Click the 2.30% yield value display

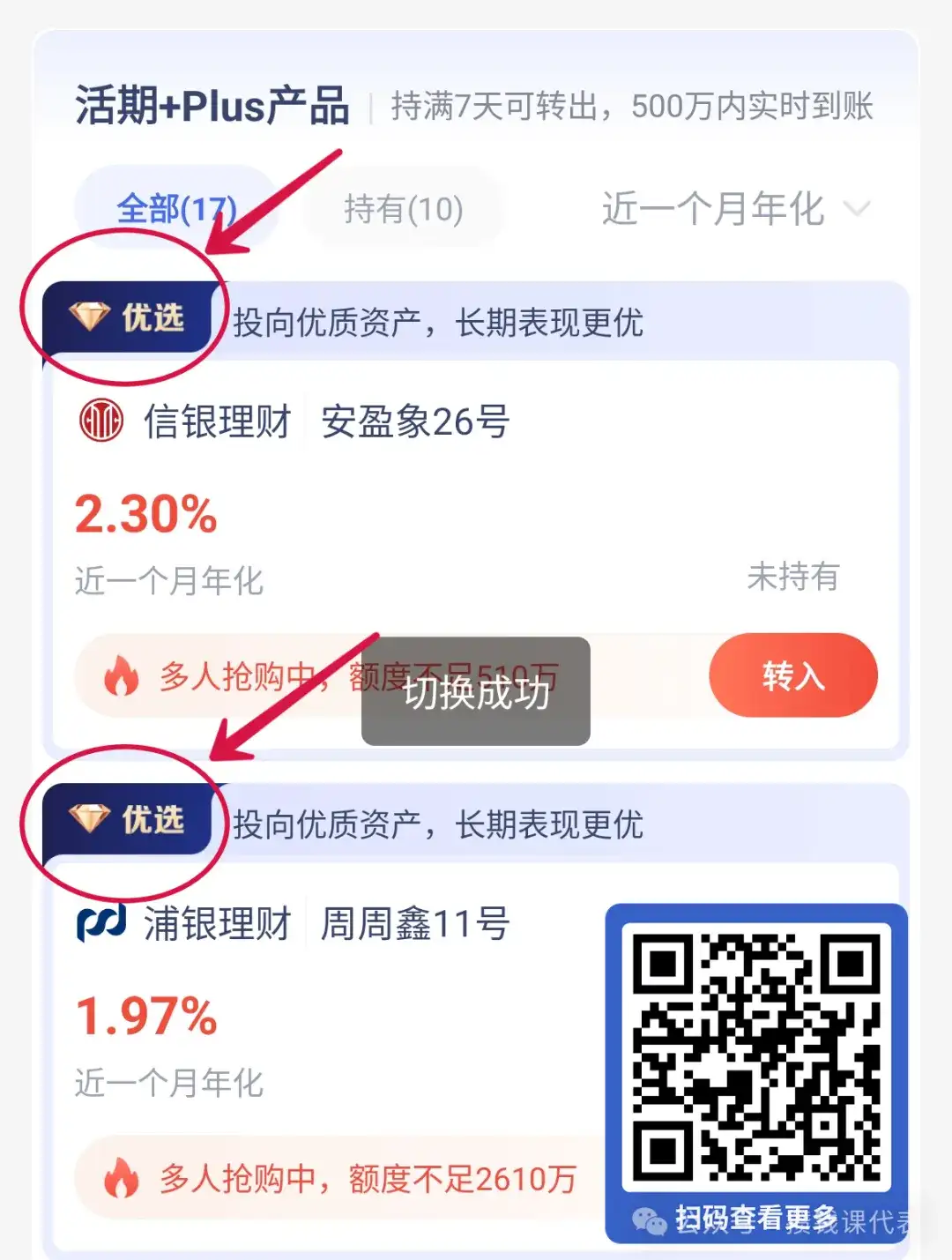tap(145, 514)
